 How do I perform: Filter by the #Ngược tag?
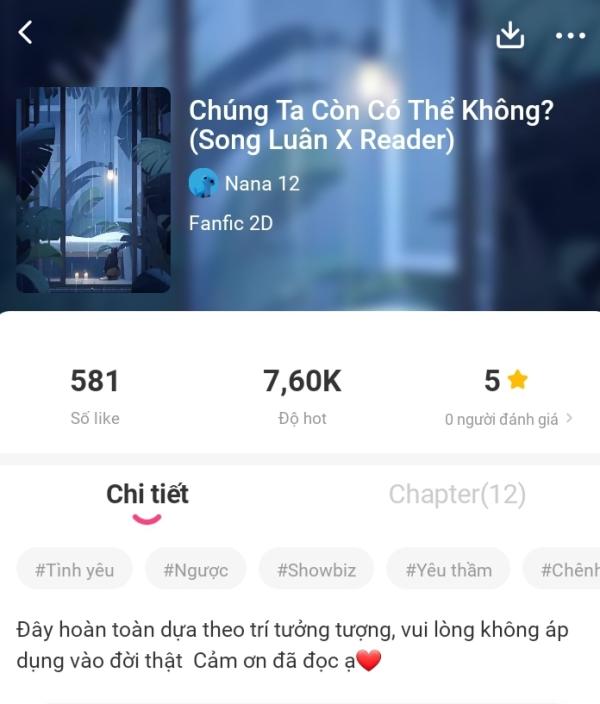point(195,570)
